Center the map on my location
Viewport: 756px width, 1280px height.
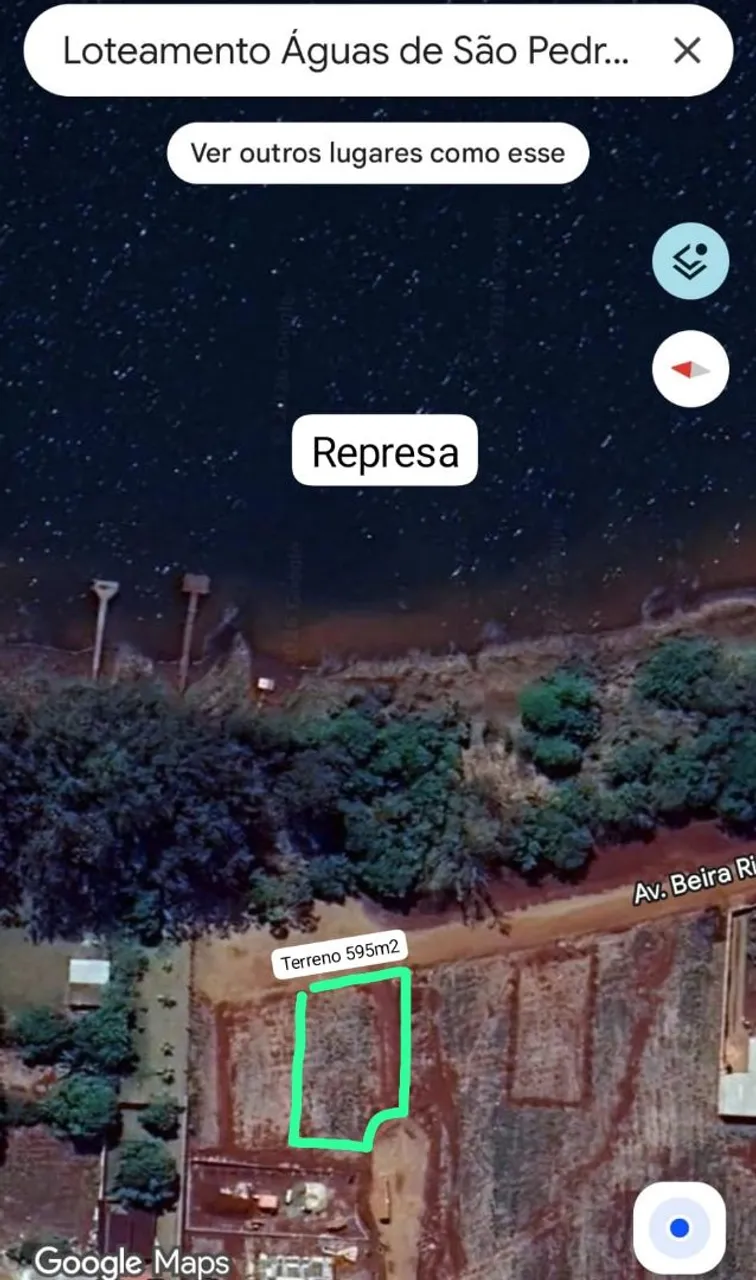[679, 1227]
